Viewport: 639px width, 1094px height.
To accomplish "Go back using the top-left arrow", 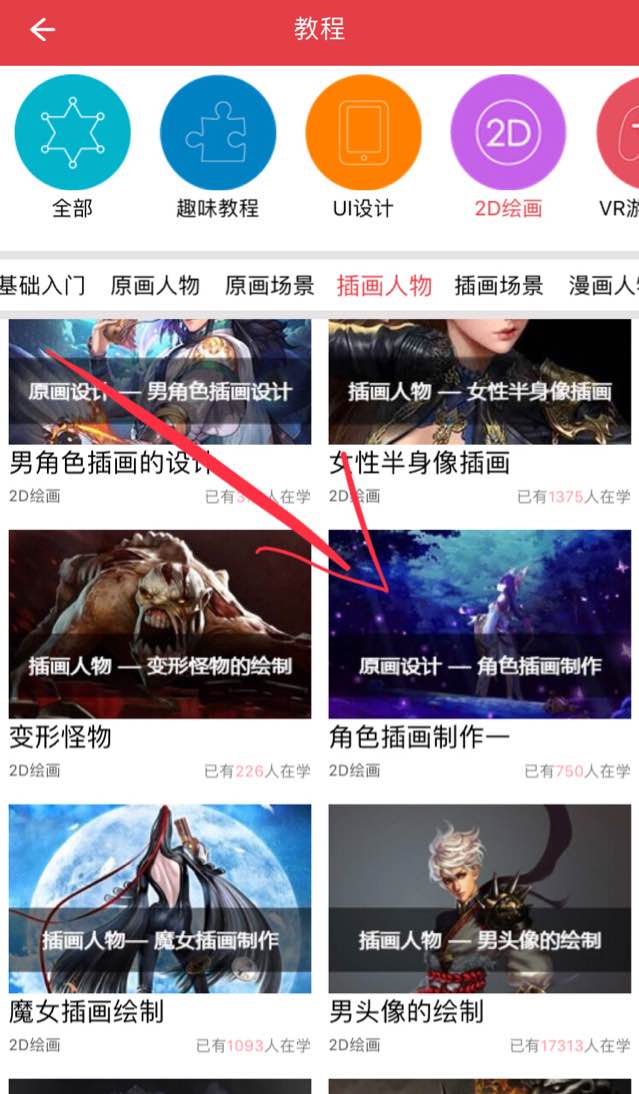I will (x=42, y=30).
